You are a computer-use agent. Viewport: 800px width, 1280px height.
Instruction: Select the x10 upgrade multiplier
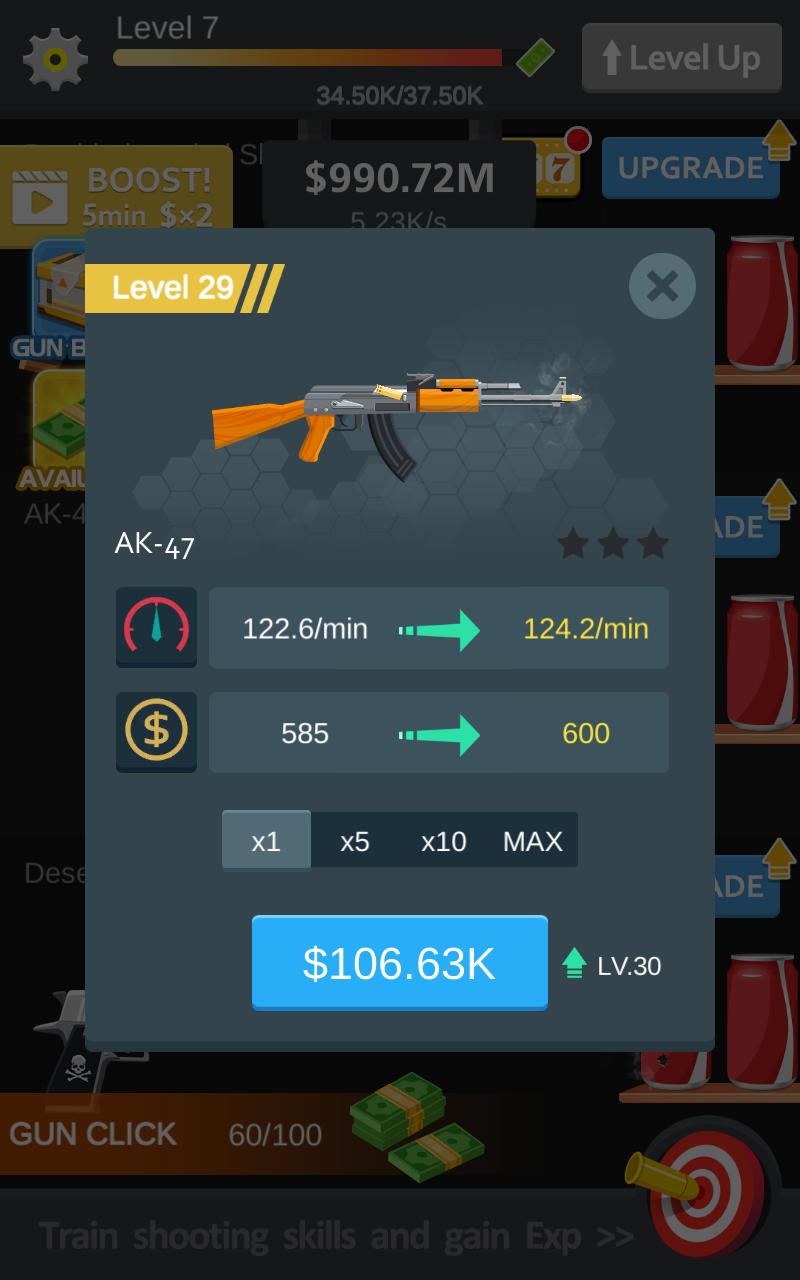coord(443,841)
